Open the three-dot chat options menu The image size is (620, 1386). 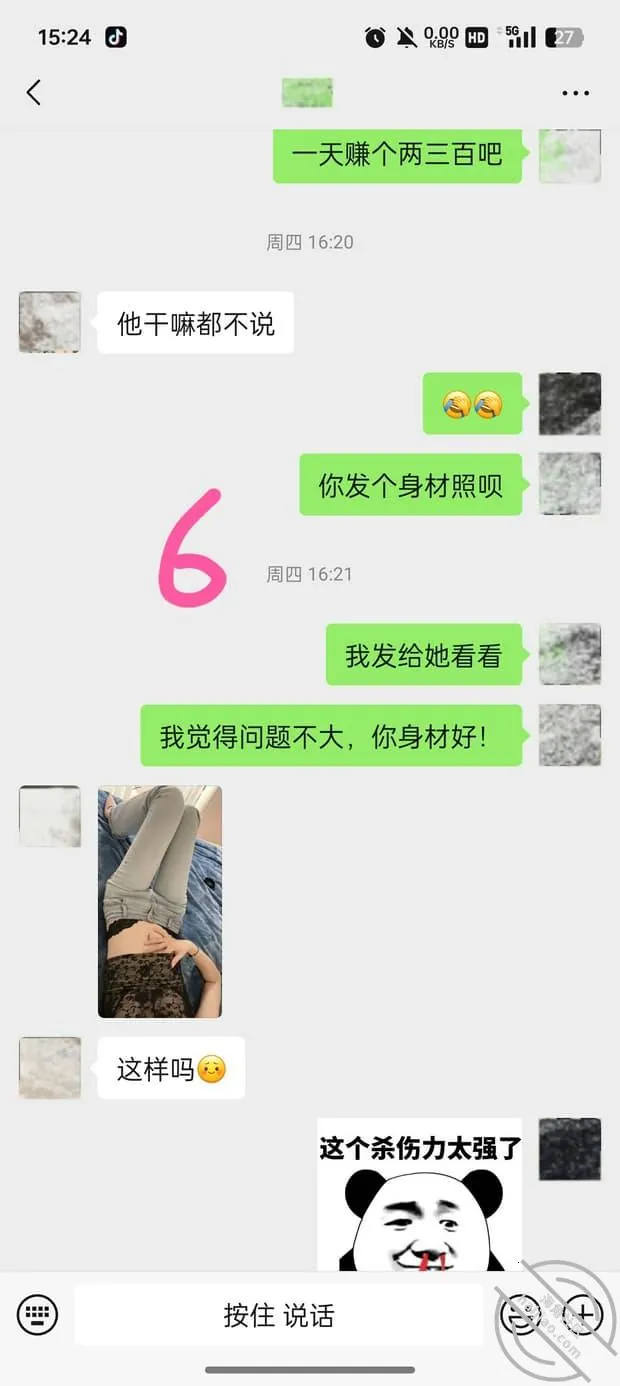point(575,93)
